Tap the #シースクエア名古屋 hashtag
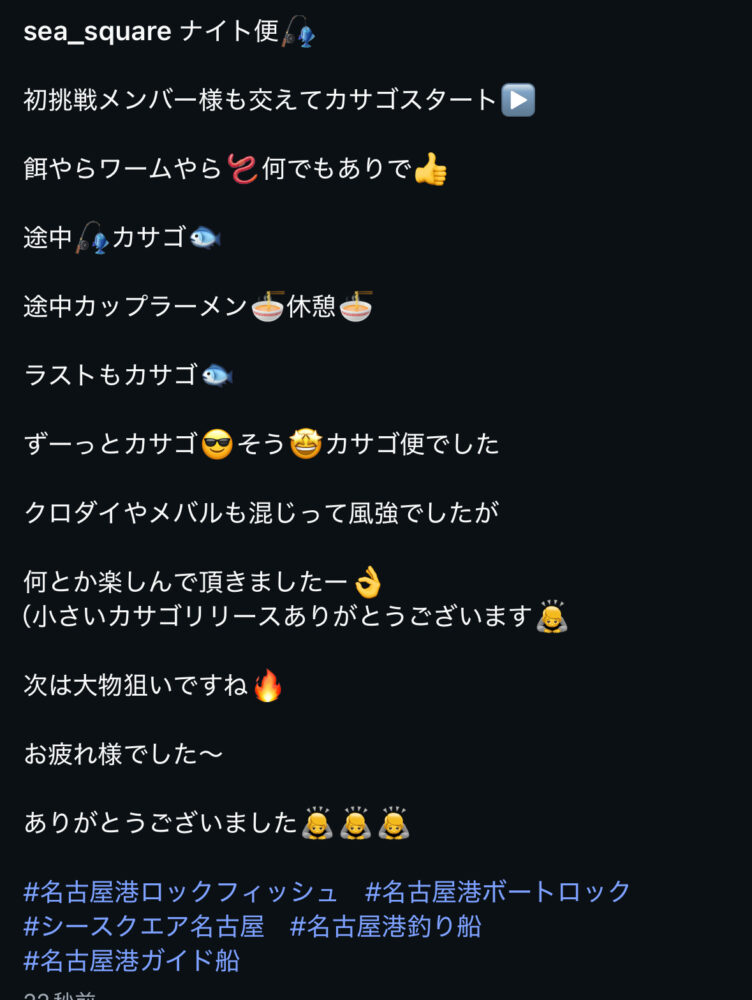 pos(143,926)
